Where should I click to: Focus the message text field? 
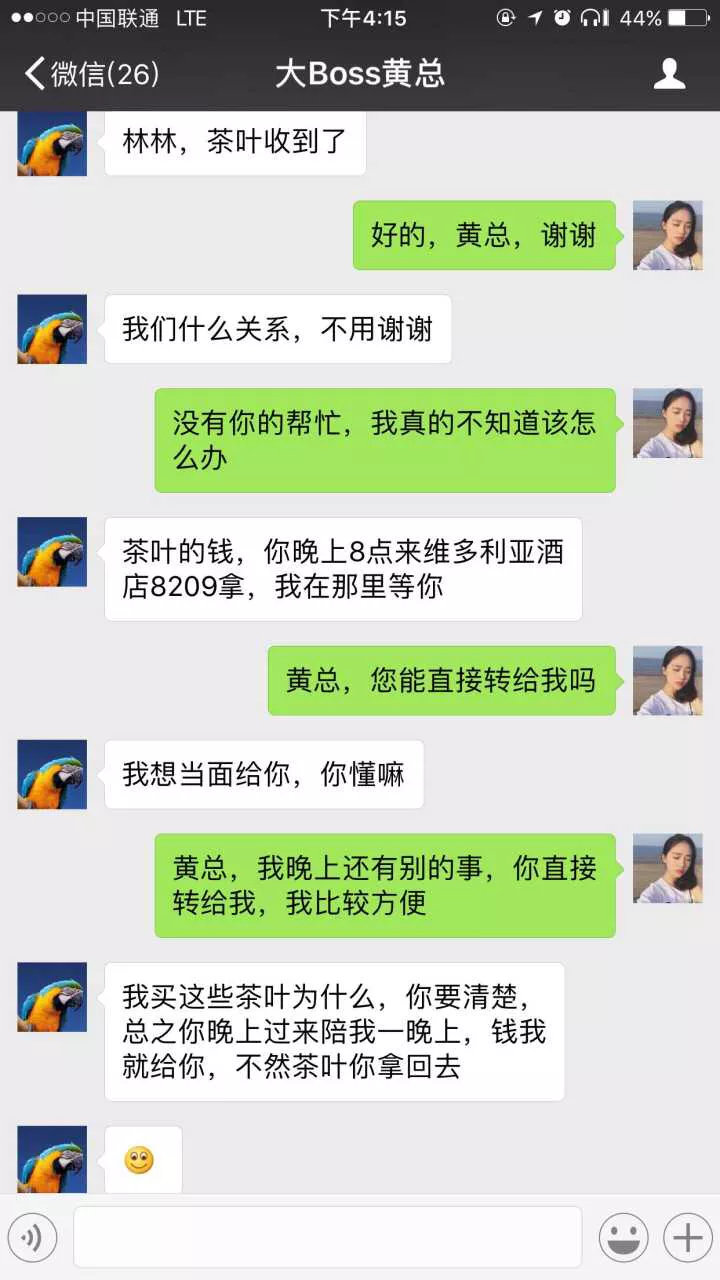click(x=327, y=1237)
